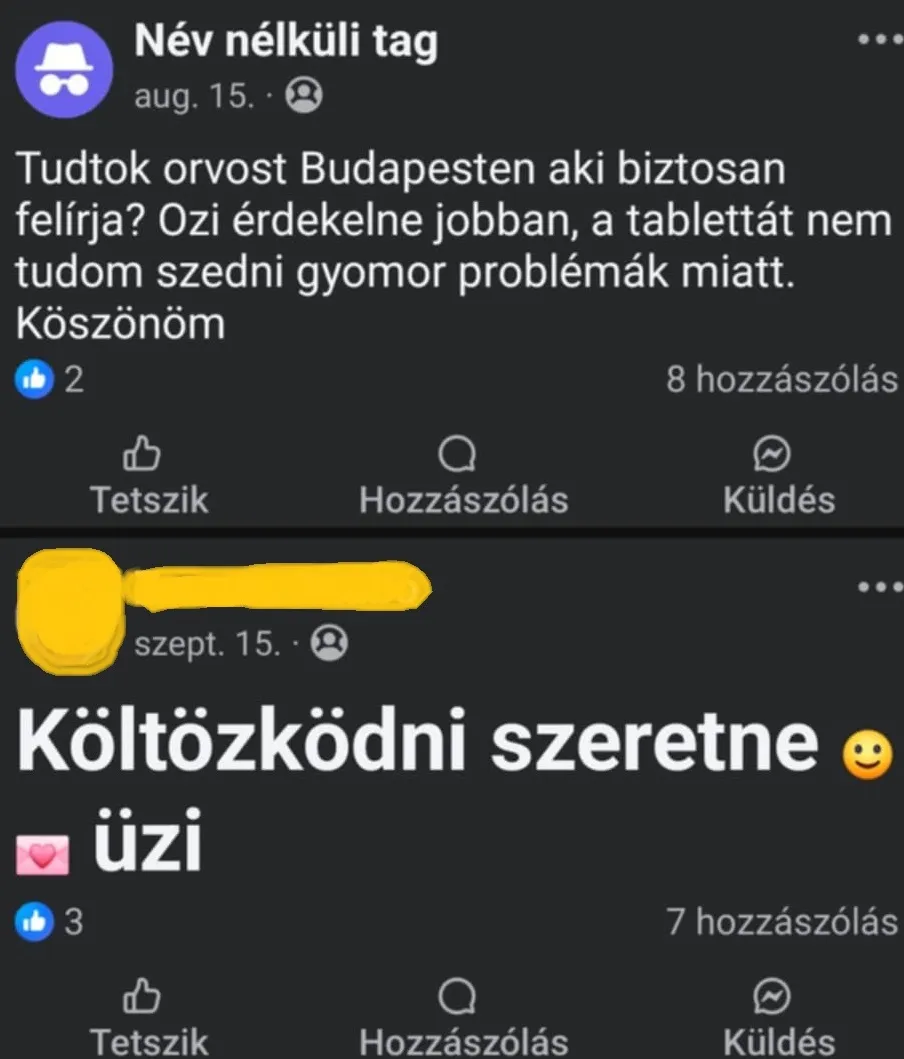This screenshot has width=904, height=1059.
Task: View the 7 hozzászólás on the second post
Action: click(782, 922)
